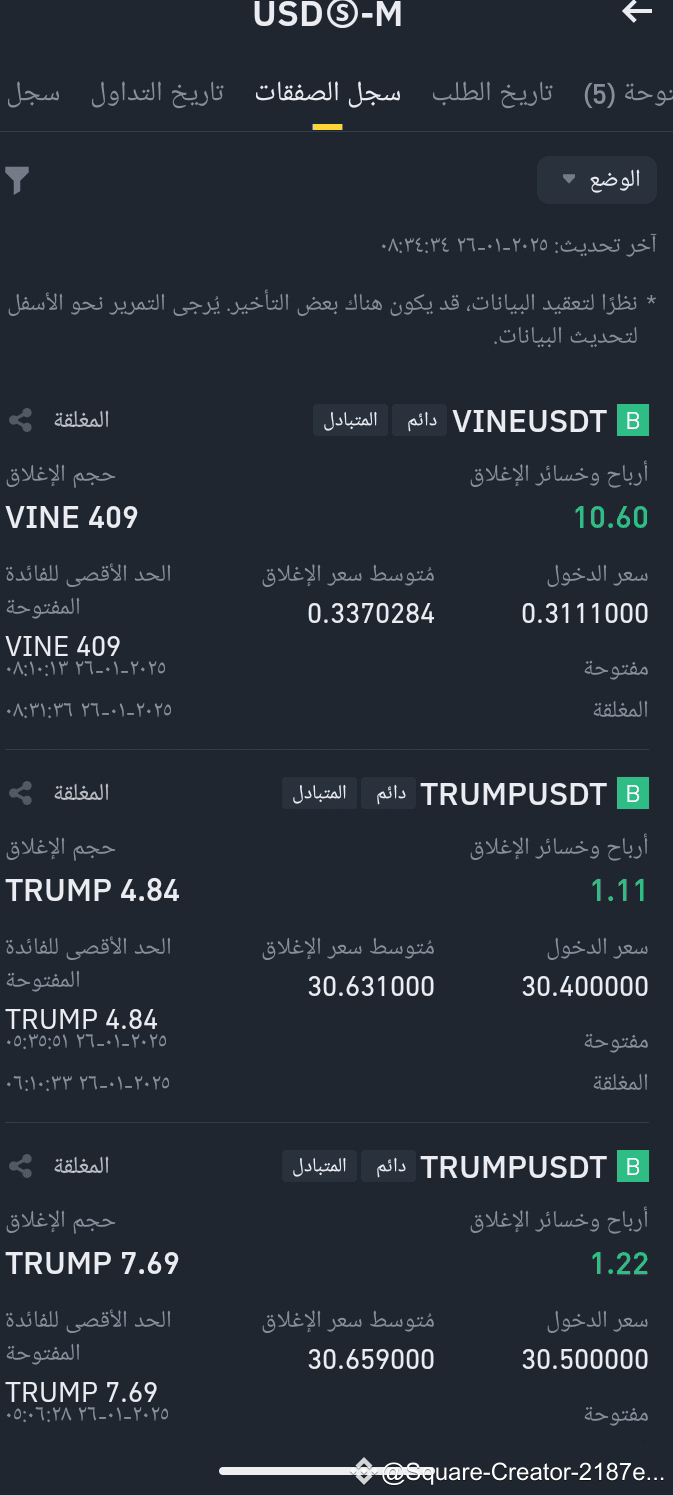This screenshot has width=673, height=1495.
Task: Go back using the top arrow
Action: pos(637,12)
